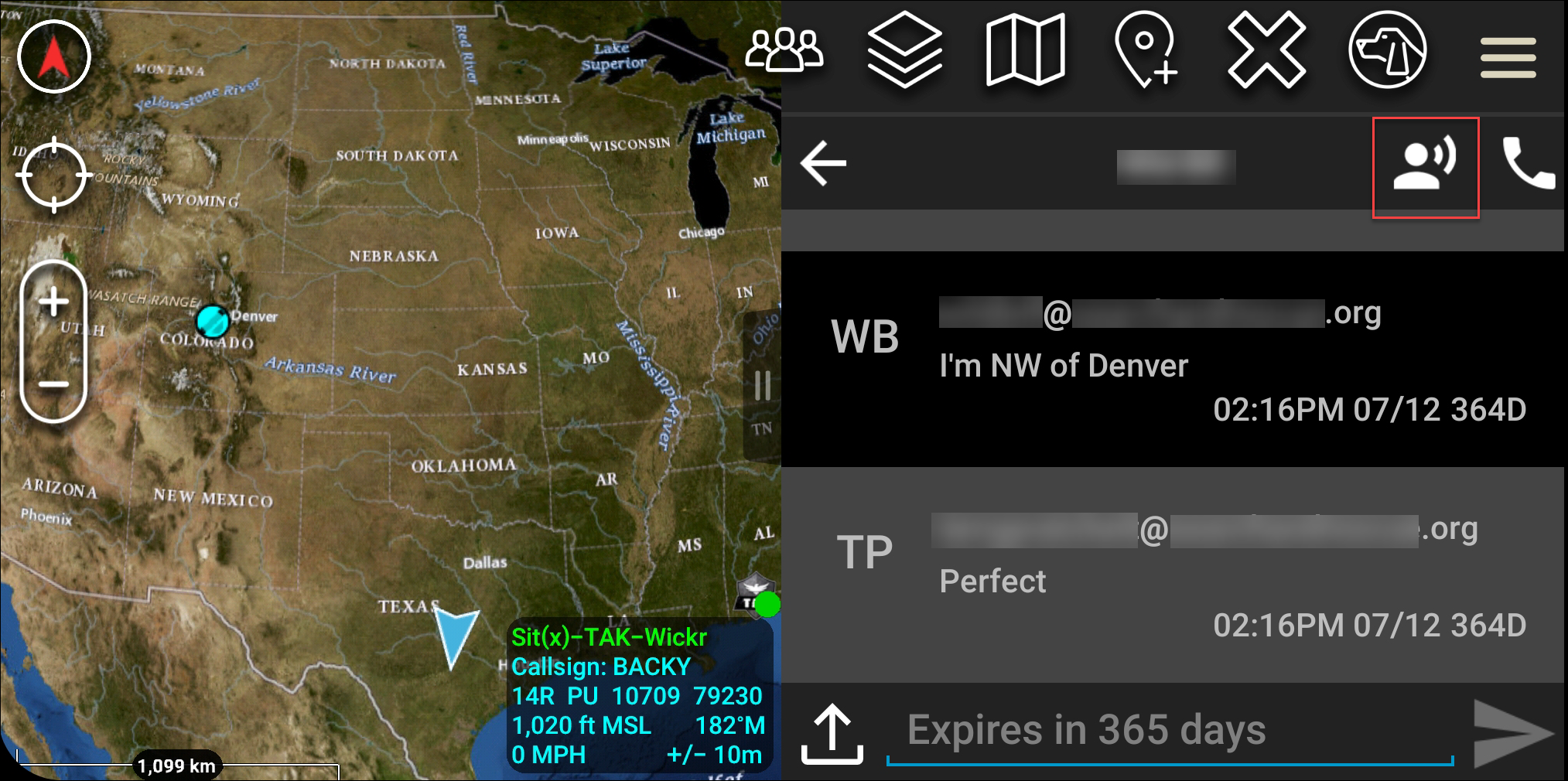Screen dimensions: 1568x781
Task: Tap the upload attachment icon
Action: [832, 733]
